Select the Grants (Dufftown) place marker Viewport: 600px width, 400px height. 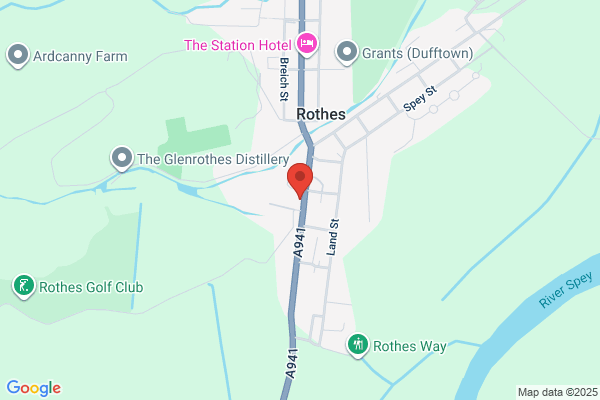coord(347,53)
